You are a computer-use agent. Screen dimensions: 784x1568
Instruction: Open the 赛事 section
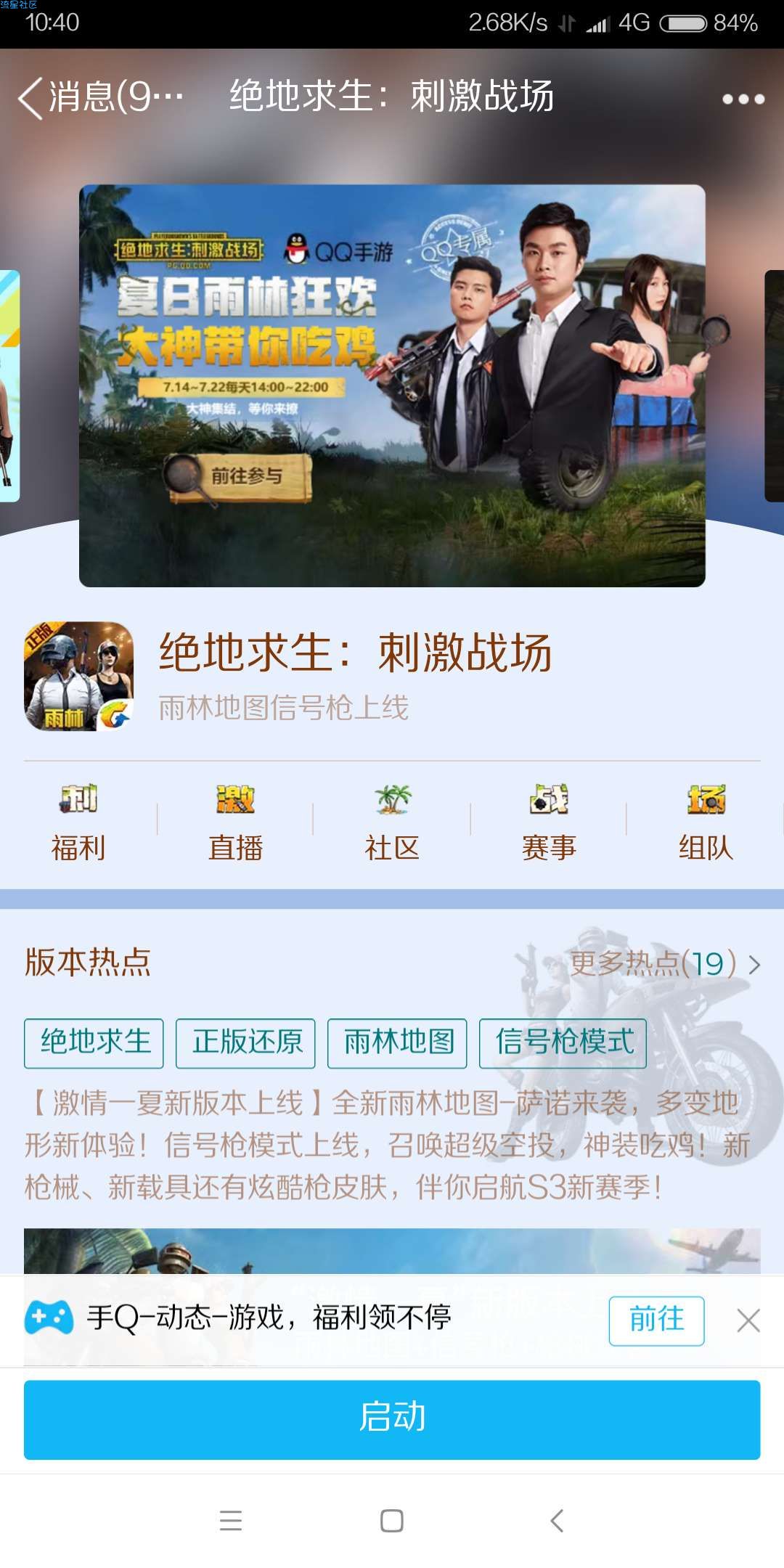549,823
